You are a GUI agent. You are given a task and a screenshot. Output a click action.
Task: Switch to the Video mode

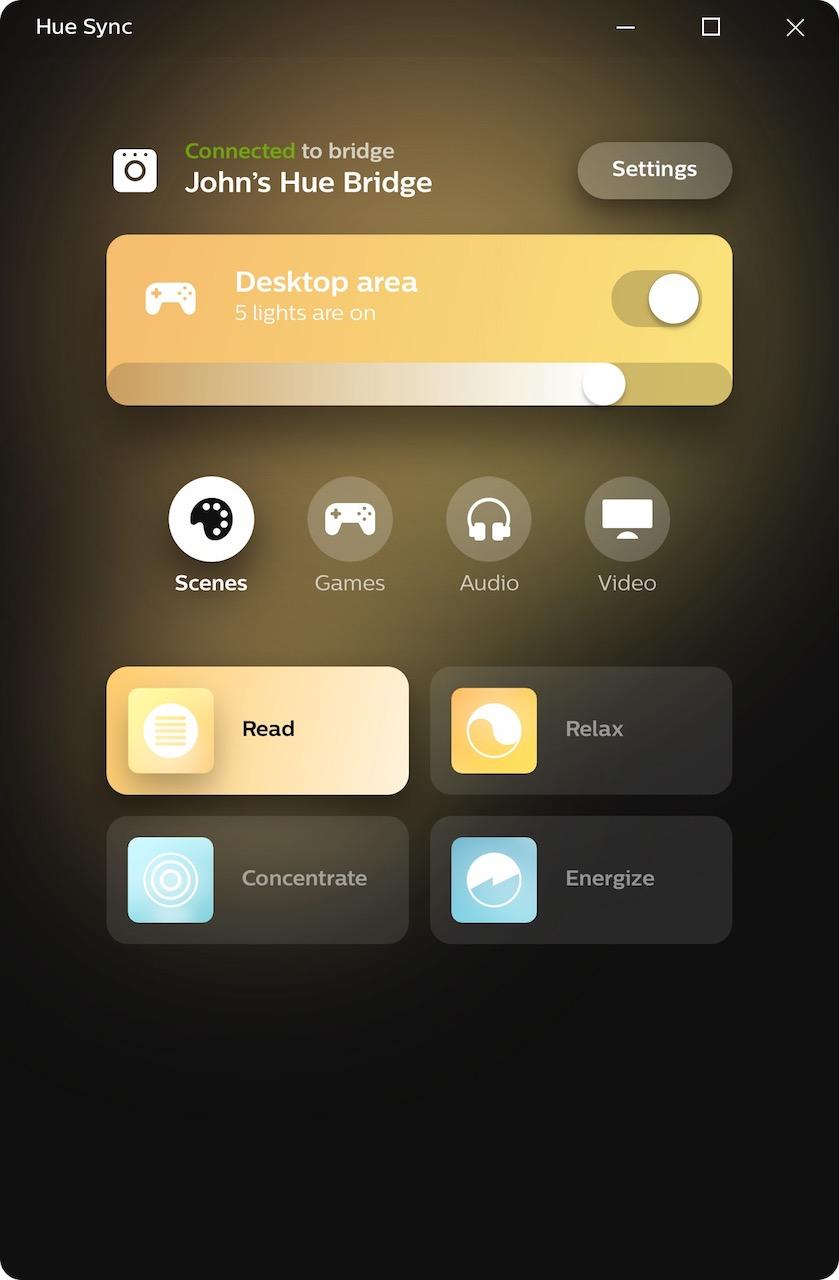(x=627, y=519)
